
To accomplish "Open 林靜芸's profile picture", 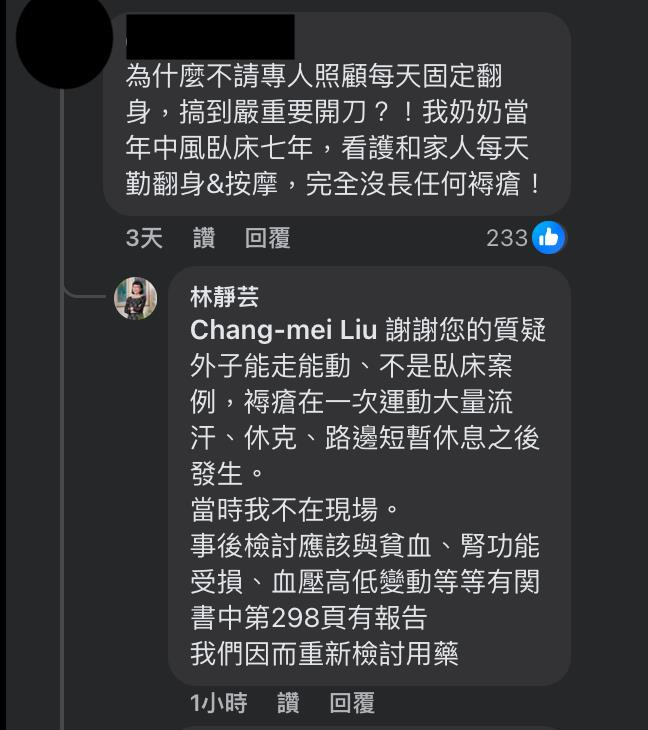I will (x=135, y=298).
